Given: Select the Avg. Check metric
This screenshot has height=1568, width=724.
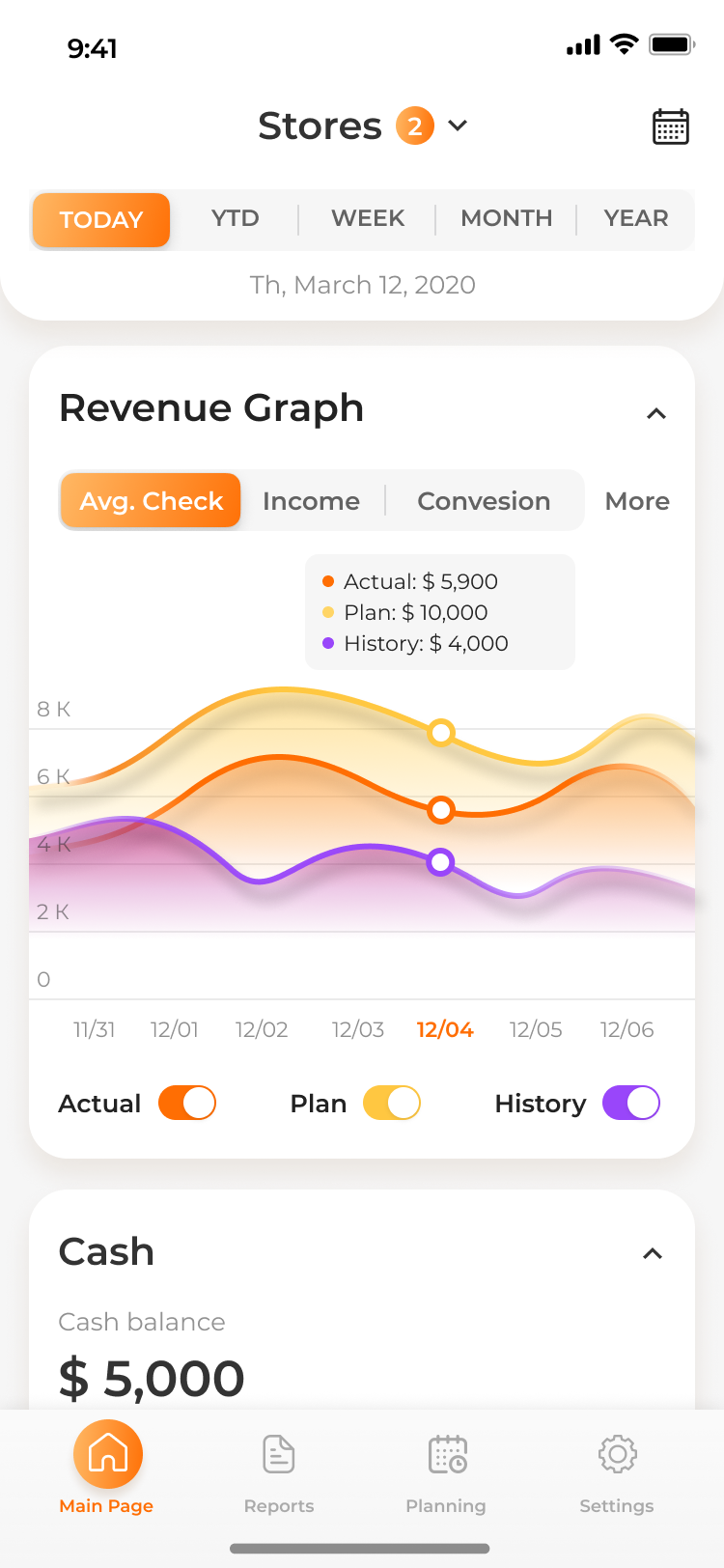Looking at the screenshot, I should coord(151,501).
